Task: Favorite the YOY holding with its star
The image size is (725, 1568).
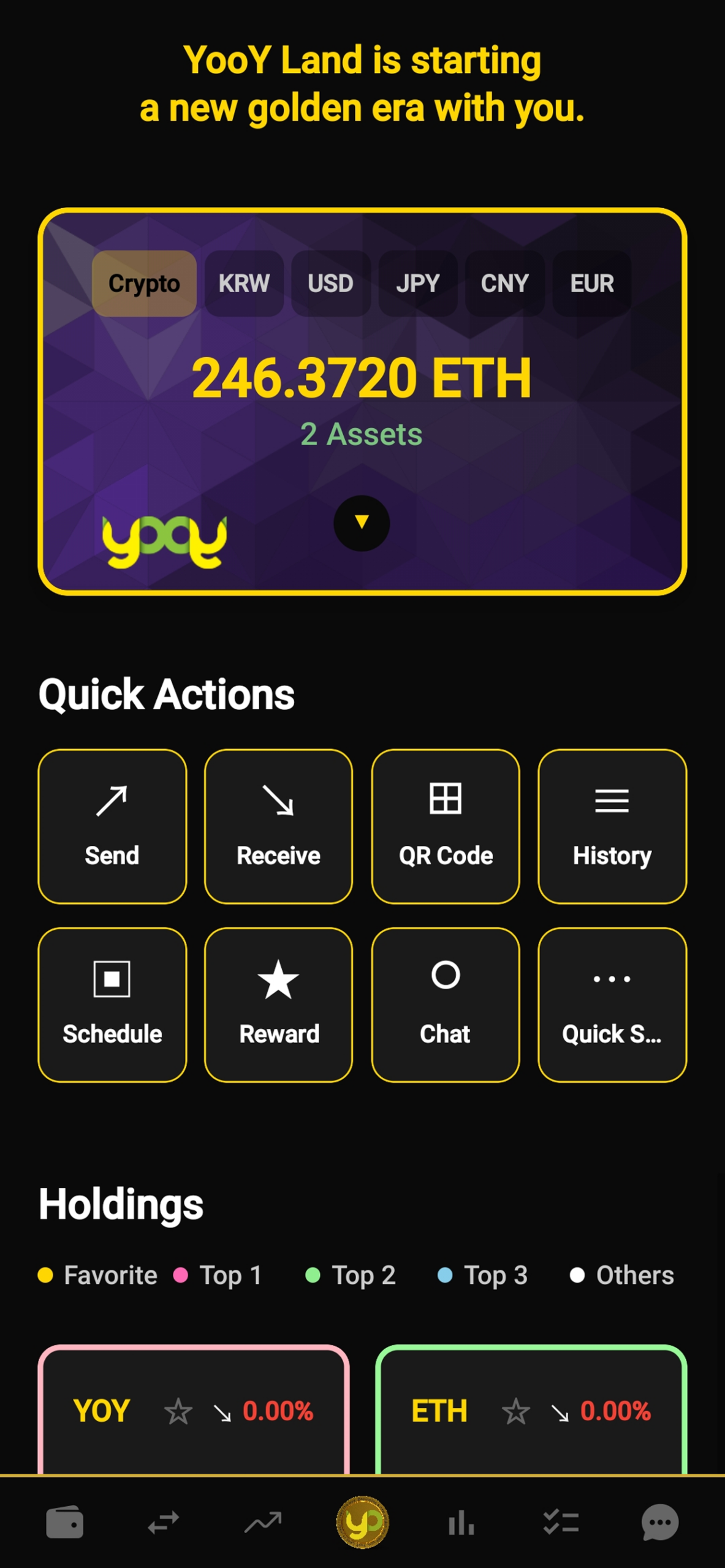Action: pyautogui.click(x=178, y=1411)
